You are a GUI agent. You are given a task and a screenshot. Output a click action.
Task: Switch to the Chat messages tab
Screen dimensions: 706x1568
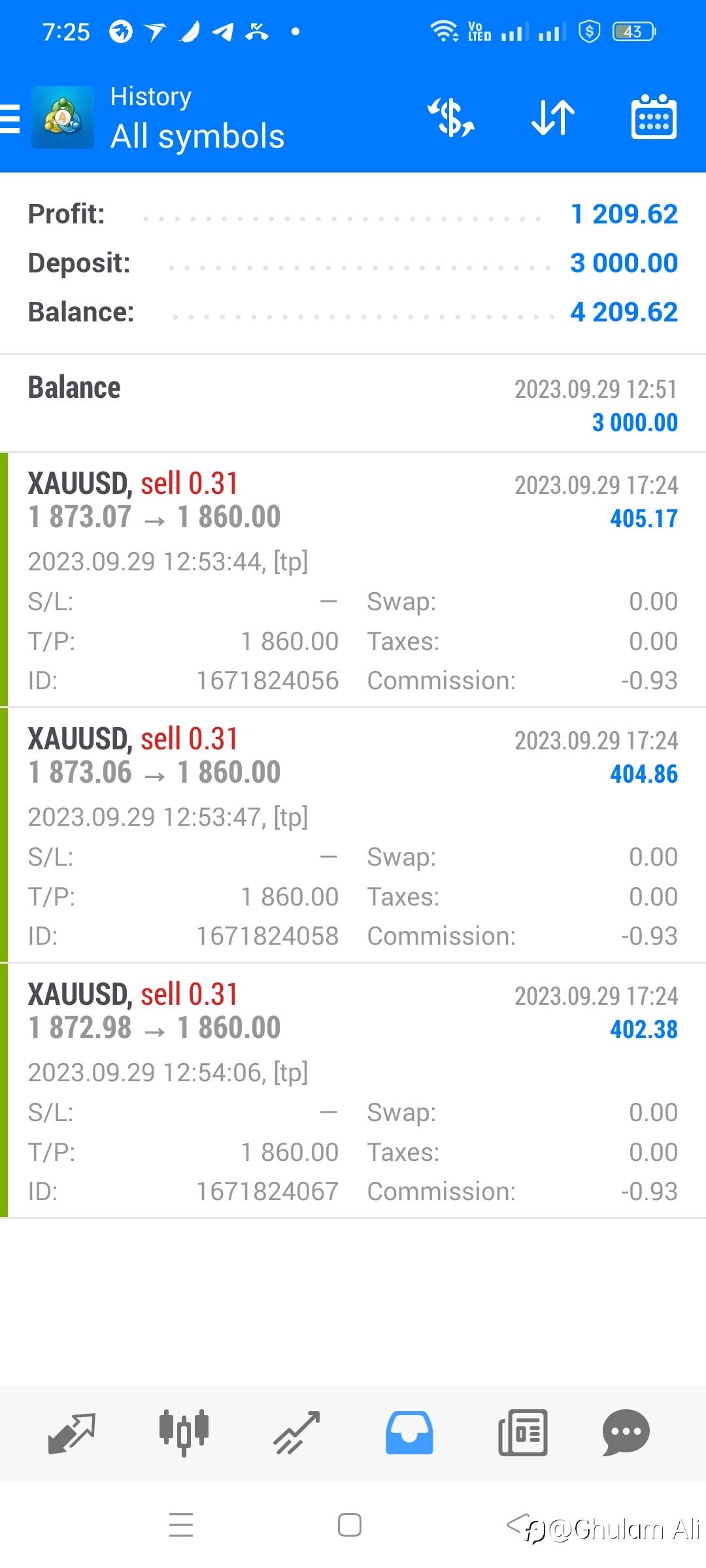626,1432
